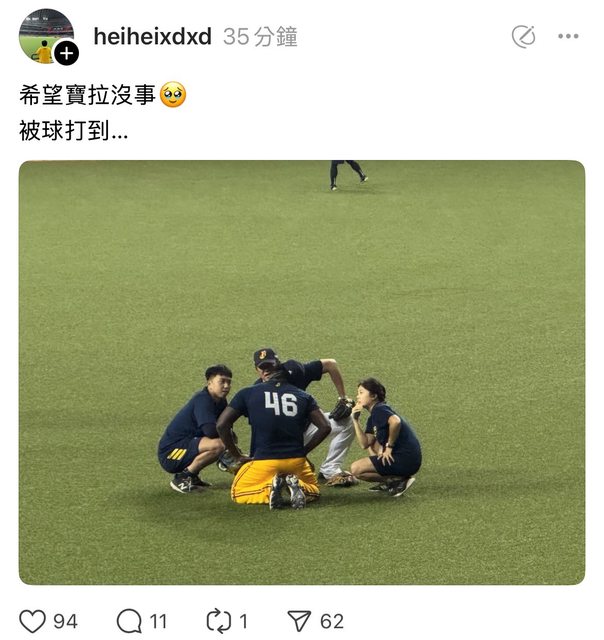Follow heiheixdxd via the plus badge

tap(67, 53)
